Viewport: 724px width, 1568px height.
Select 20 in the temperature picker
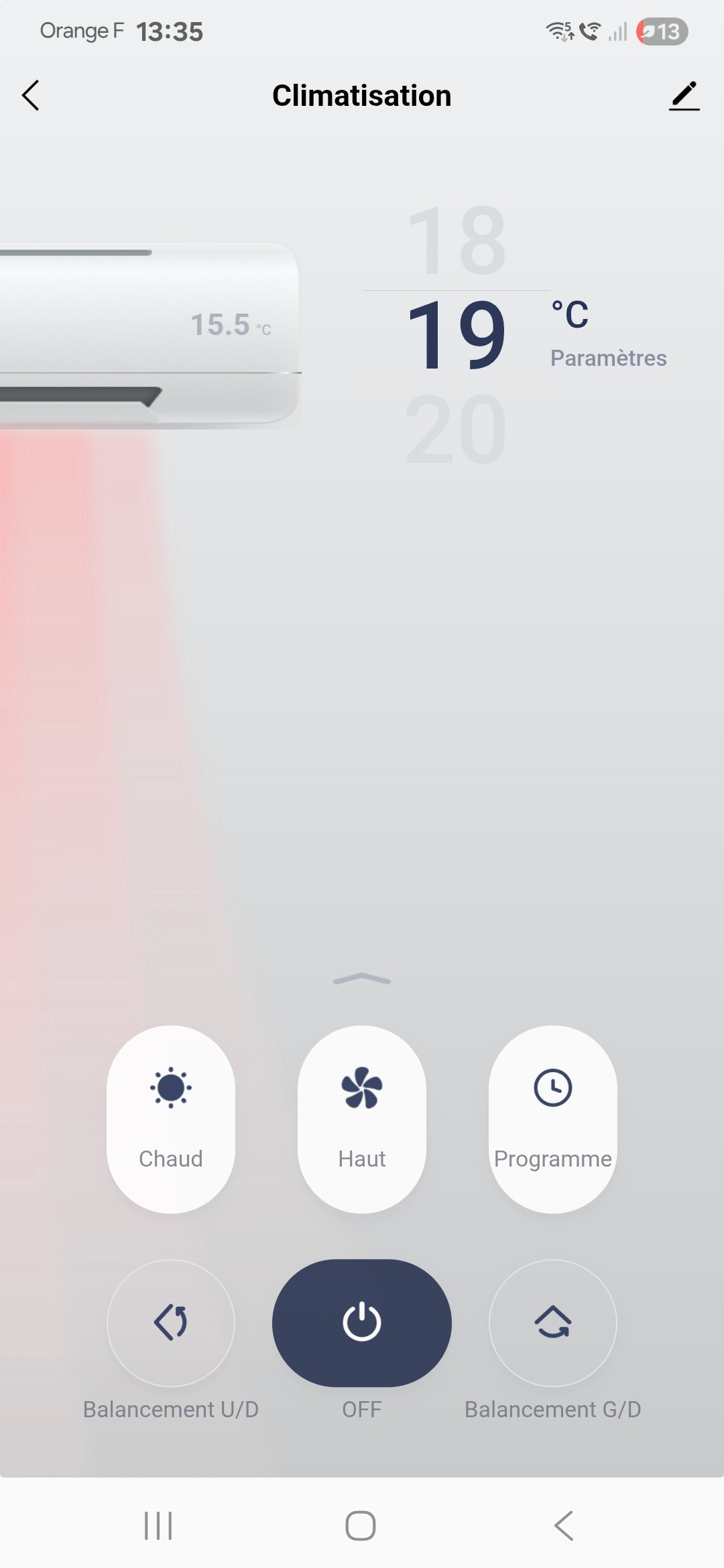tap(456, 430)
